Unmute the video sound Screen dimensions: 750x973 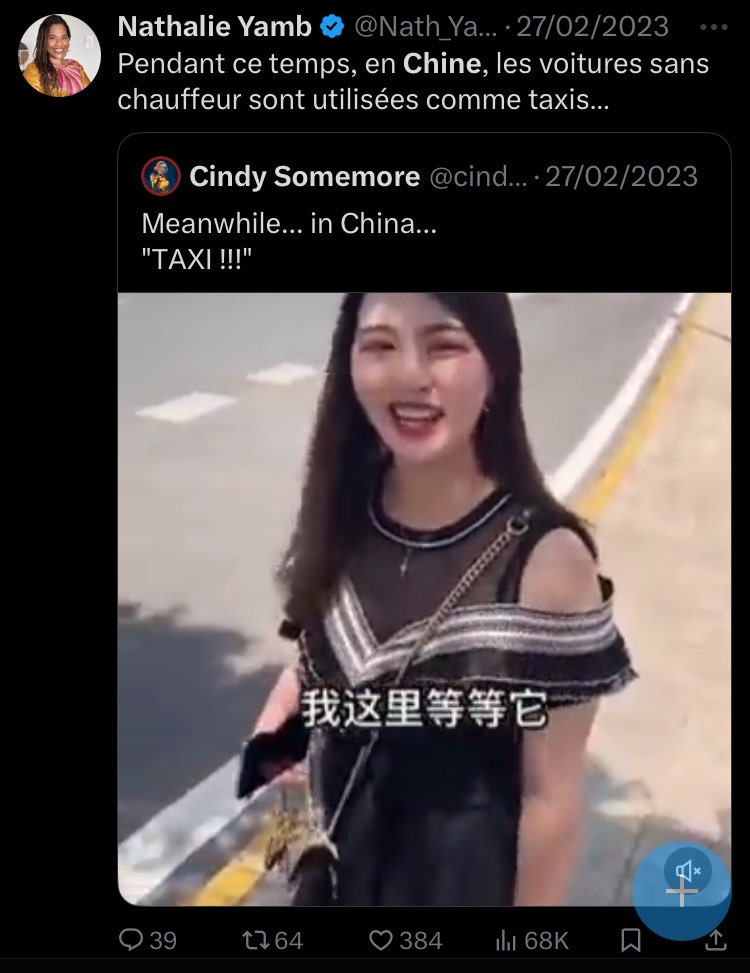coord(689,869)
